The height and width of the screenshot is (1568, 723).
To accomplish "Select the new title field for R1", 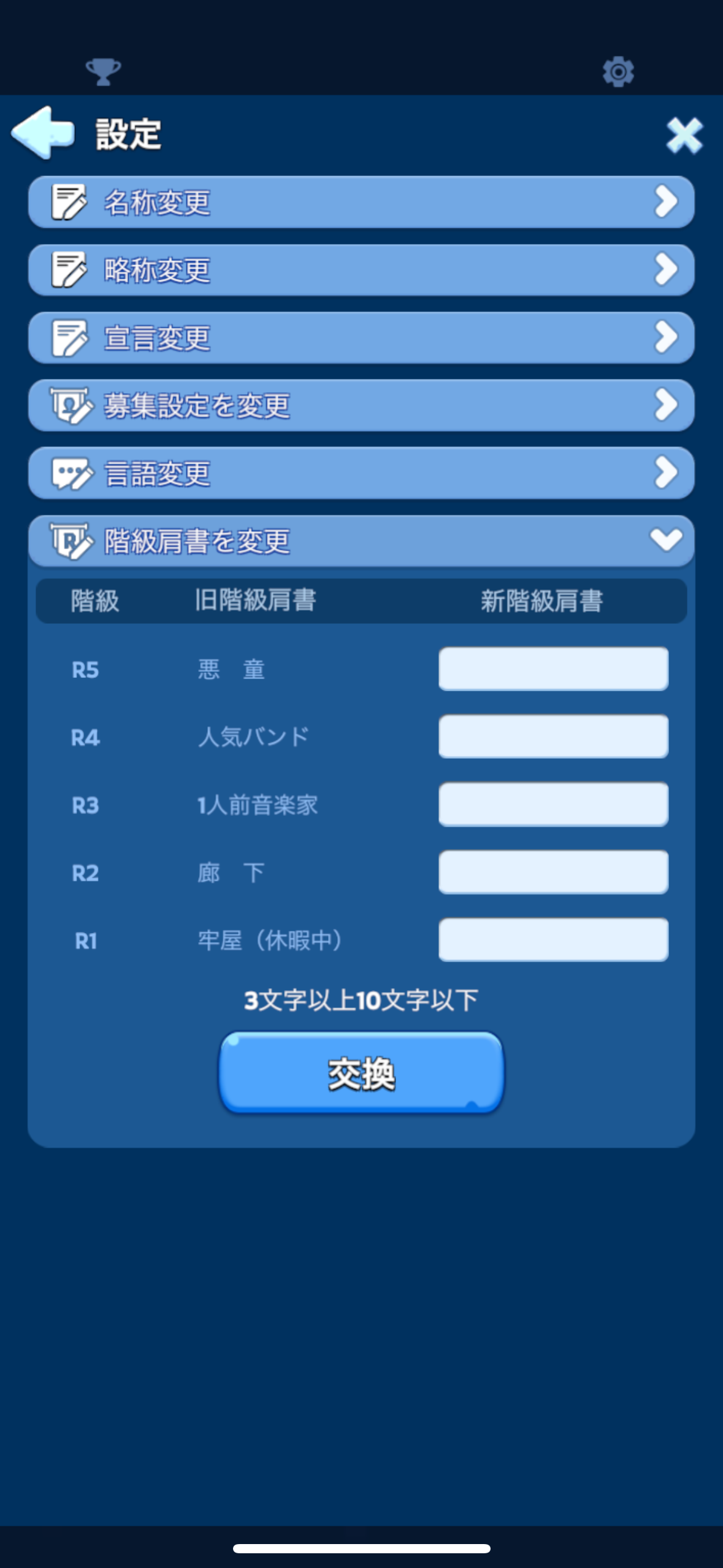I will click(553, 939).
